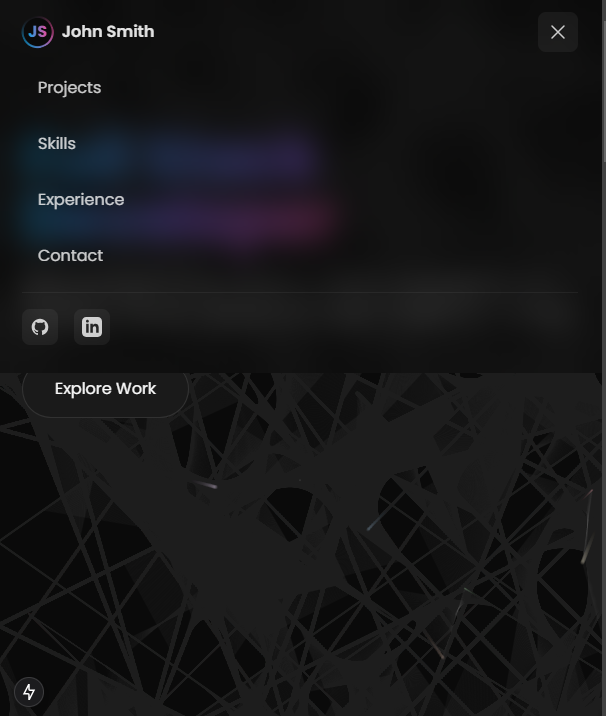Viewport: 606px width, 716px height.
Task: Open the Contact section
Action: (x=70, y=256)
